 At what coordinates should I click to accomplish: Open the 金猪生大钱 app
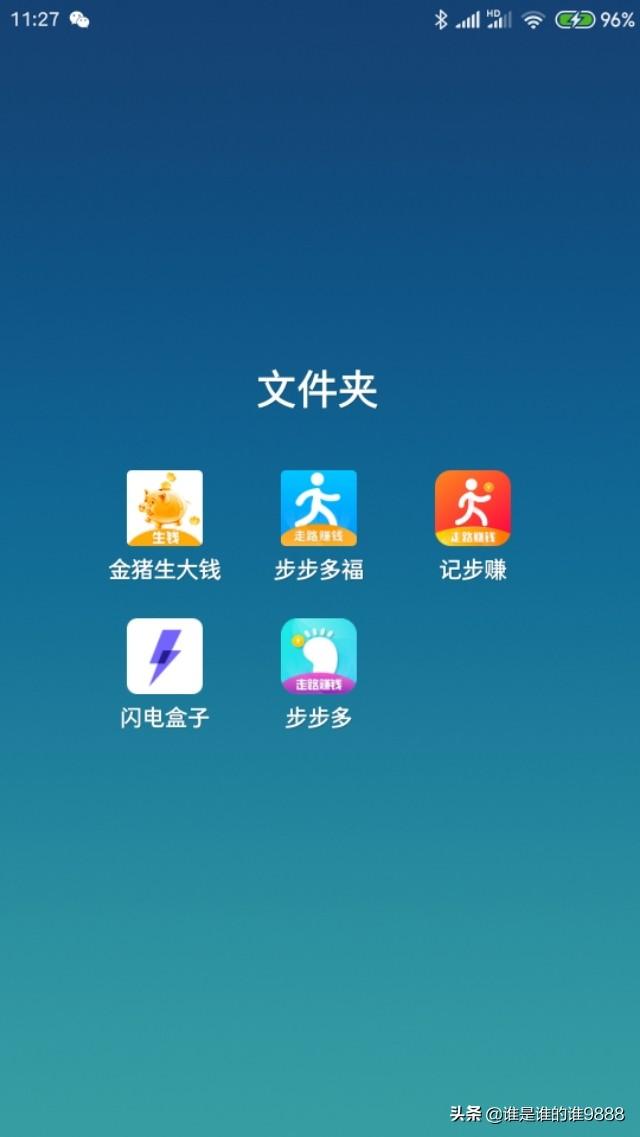164,509
